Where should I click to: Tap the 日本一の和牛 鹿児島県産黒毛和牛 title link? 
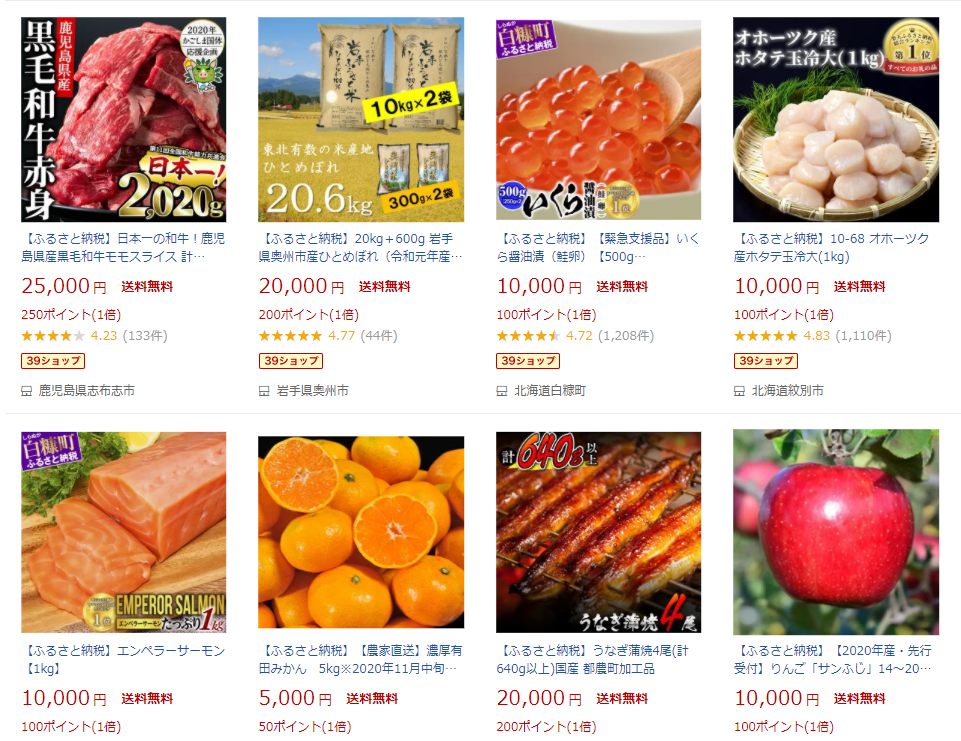(123, 248)
